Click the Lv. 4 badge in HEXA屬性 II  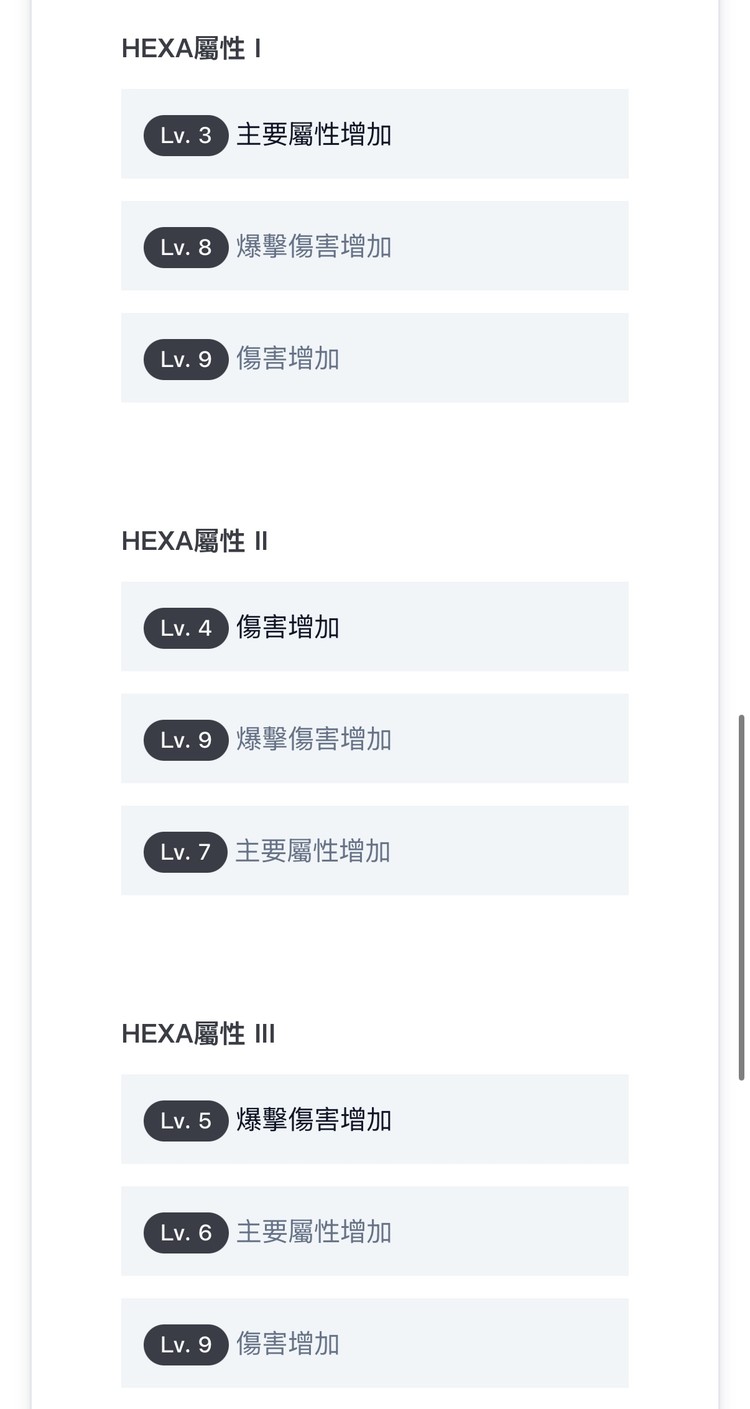pyautogui.click(x=186, y=627)
